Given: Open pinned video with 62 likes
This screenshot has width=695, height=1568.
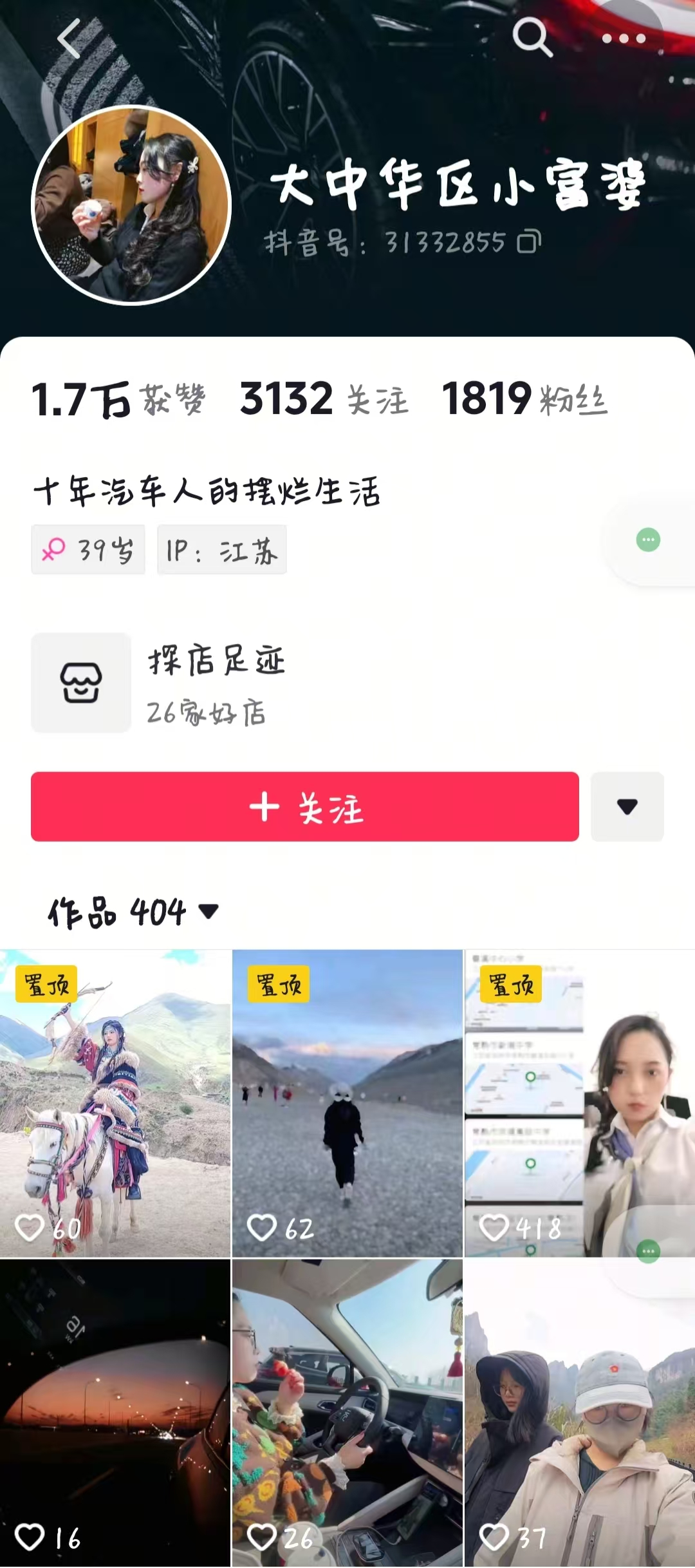Looking at the screenshot, I should tap(347, 1103).
